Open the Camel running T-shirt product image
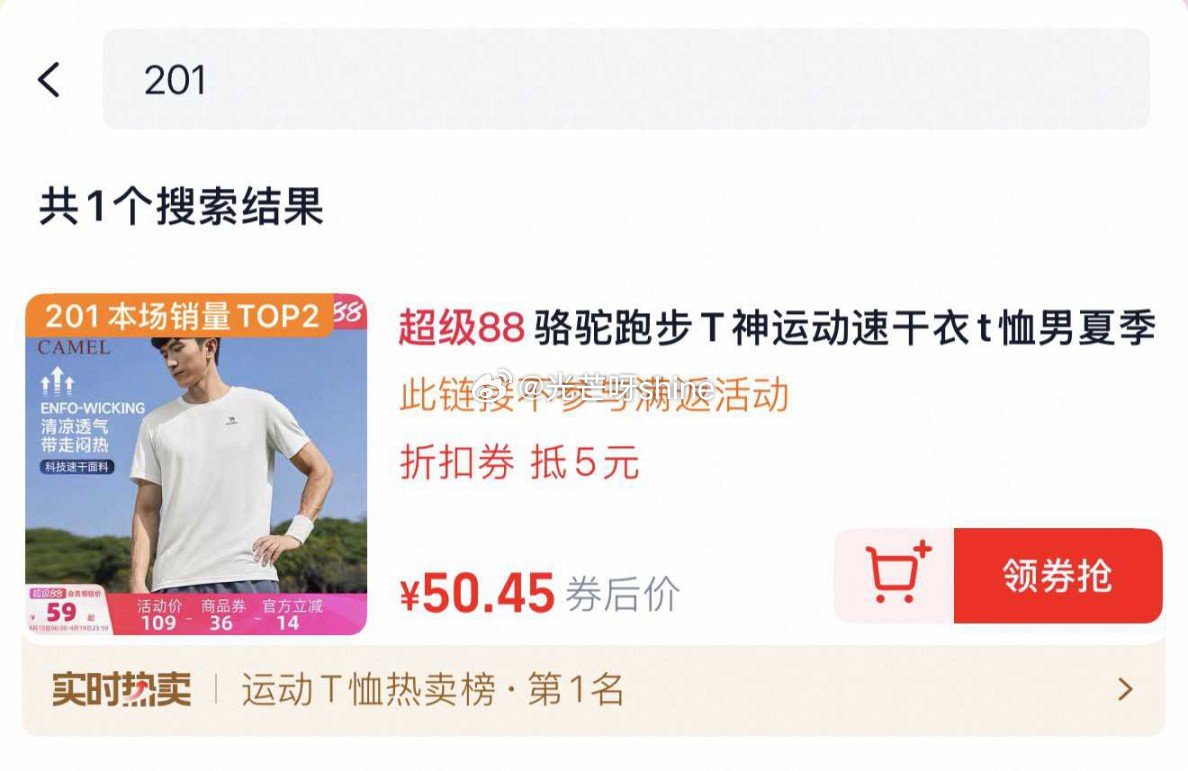1188x771 pixels. click(x=196, y=465)
